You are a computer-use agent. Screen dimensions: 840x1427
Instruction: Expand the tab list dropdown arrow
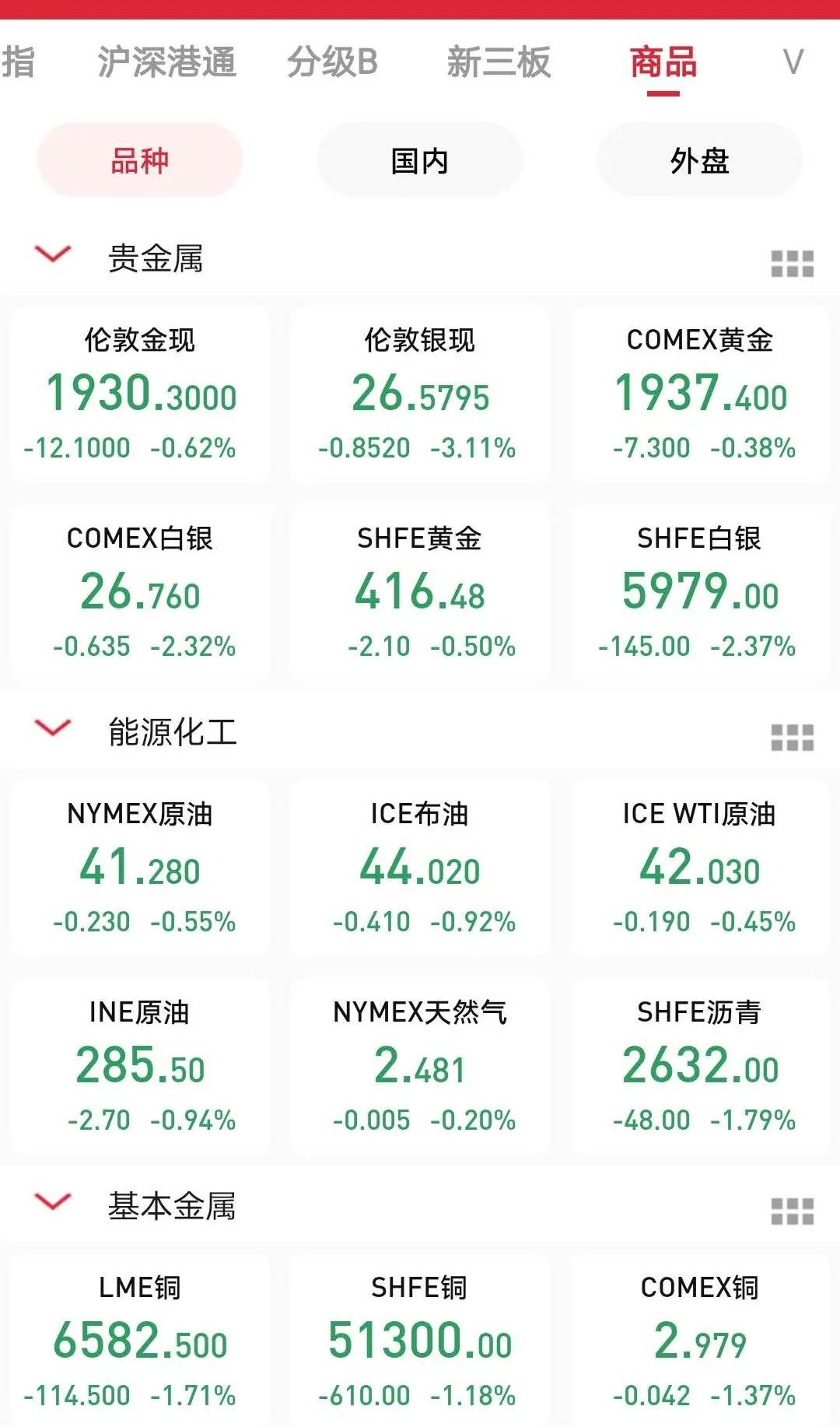pos(793,62)
